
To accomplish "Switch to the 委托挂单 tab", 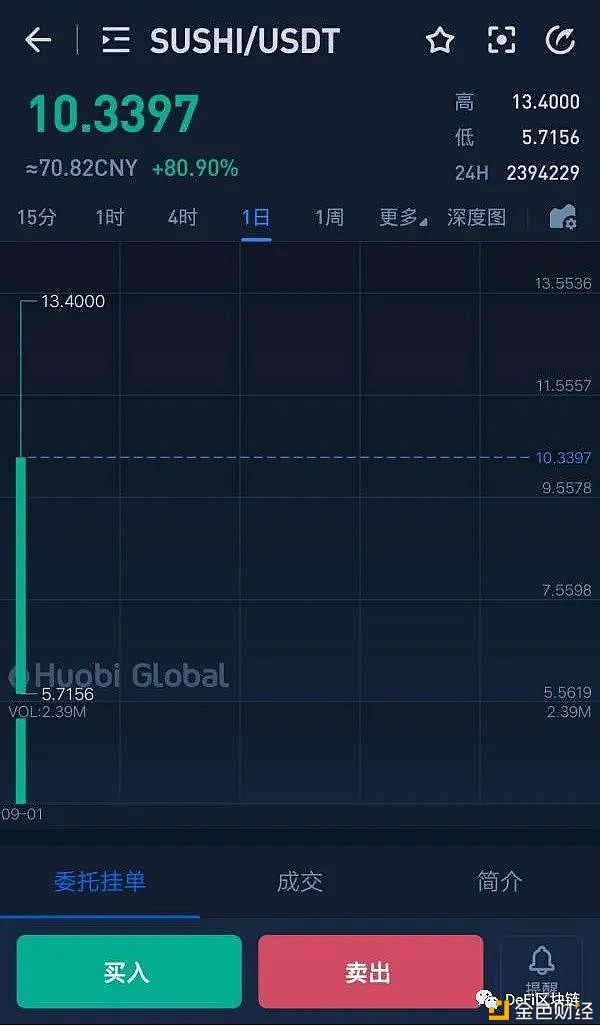I will click(x=100, y=882).
